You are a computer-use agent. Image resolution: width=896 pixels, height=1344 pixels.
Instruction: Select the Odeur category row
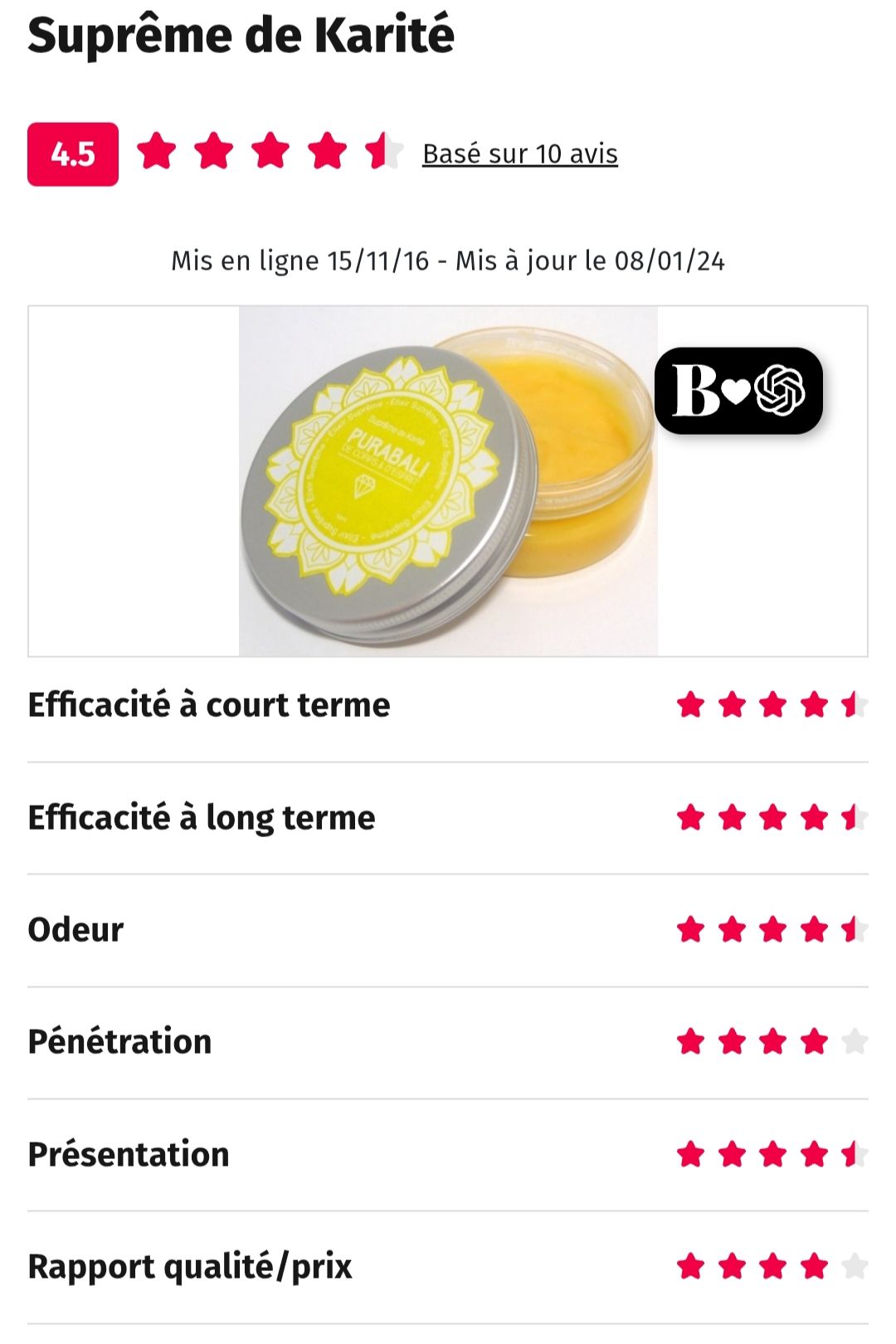pyautogui.click(x=75, y=929)
